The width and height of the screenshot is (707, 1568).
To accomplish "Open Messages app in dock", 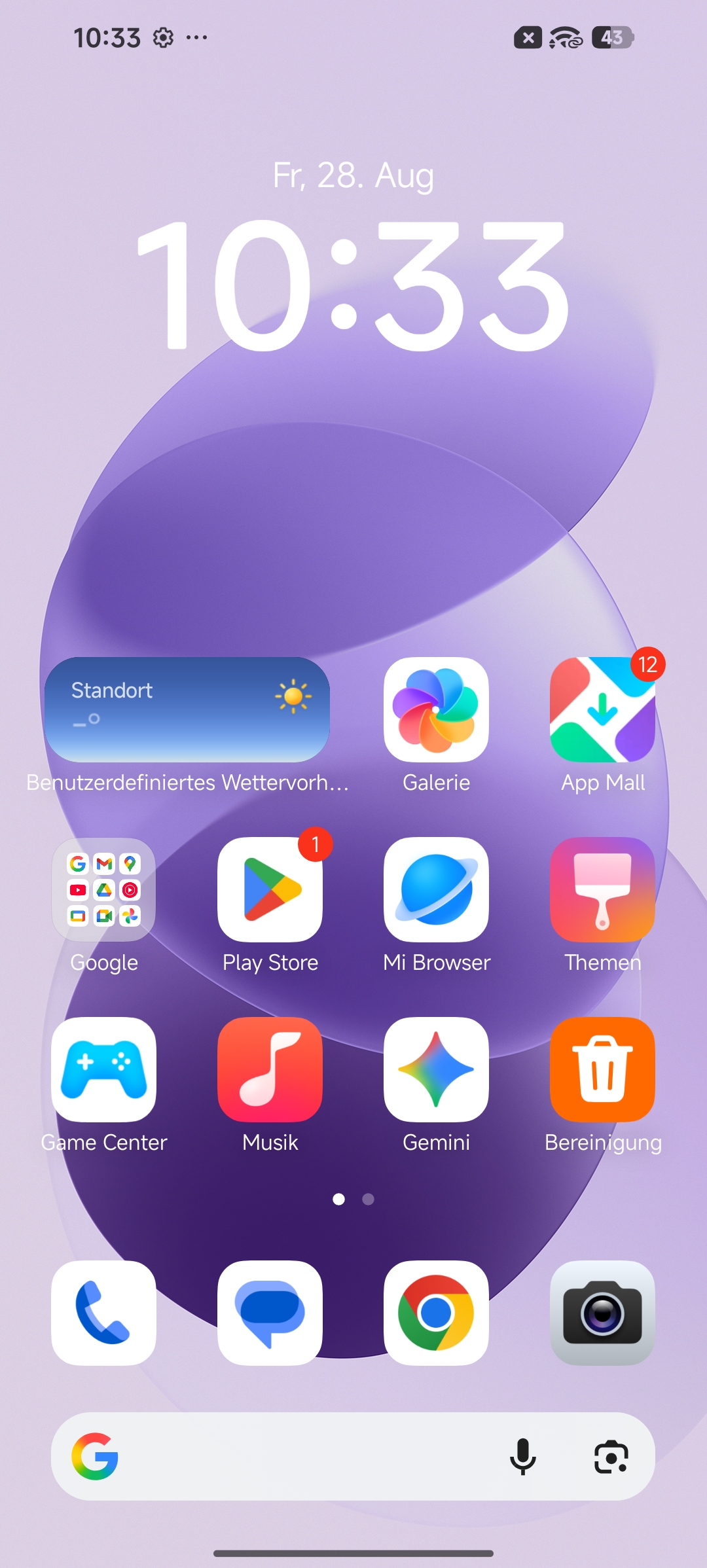I will 270,1313.
